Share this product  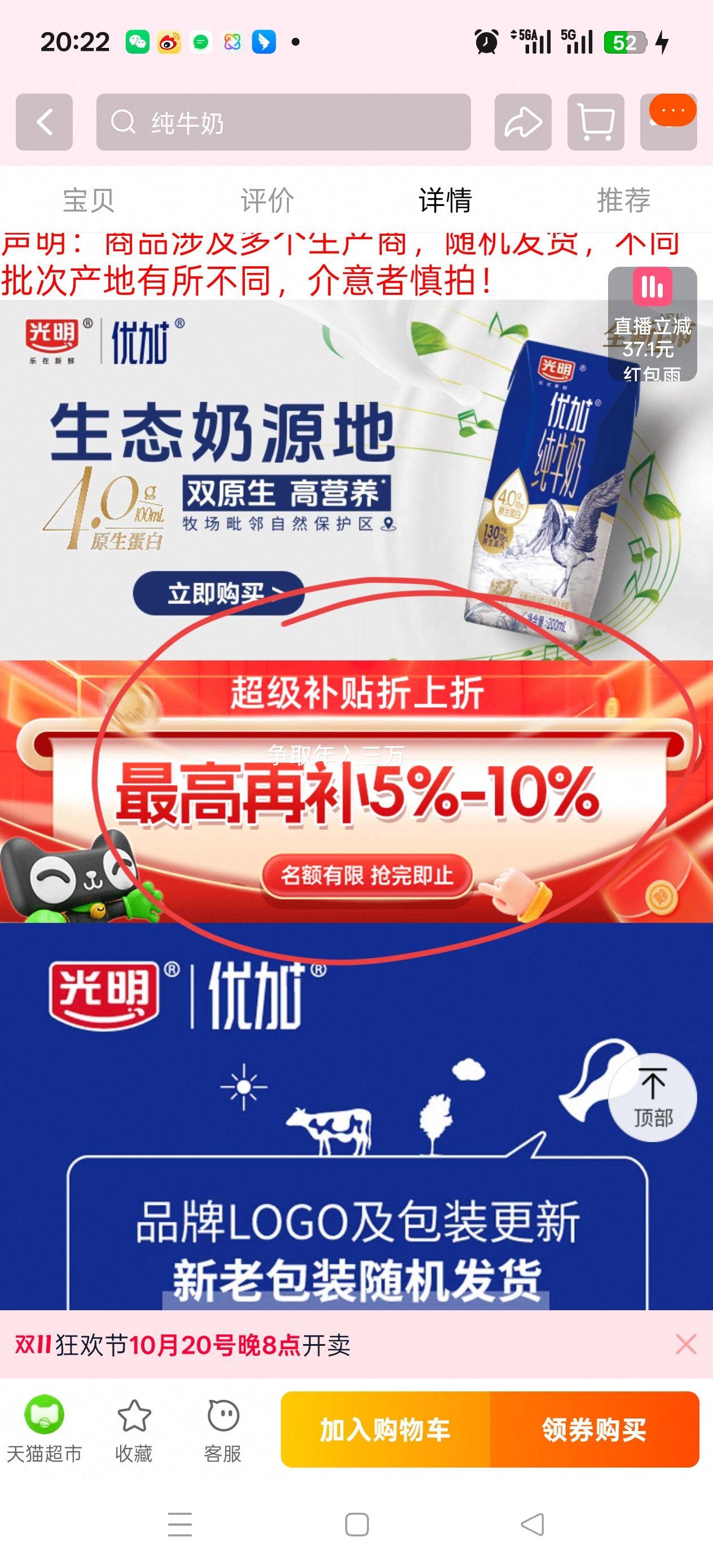tap(522, 122)
